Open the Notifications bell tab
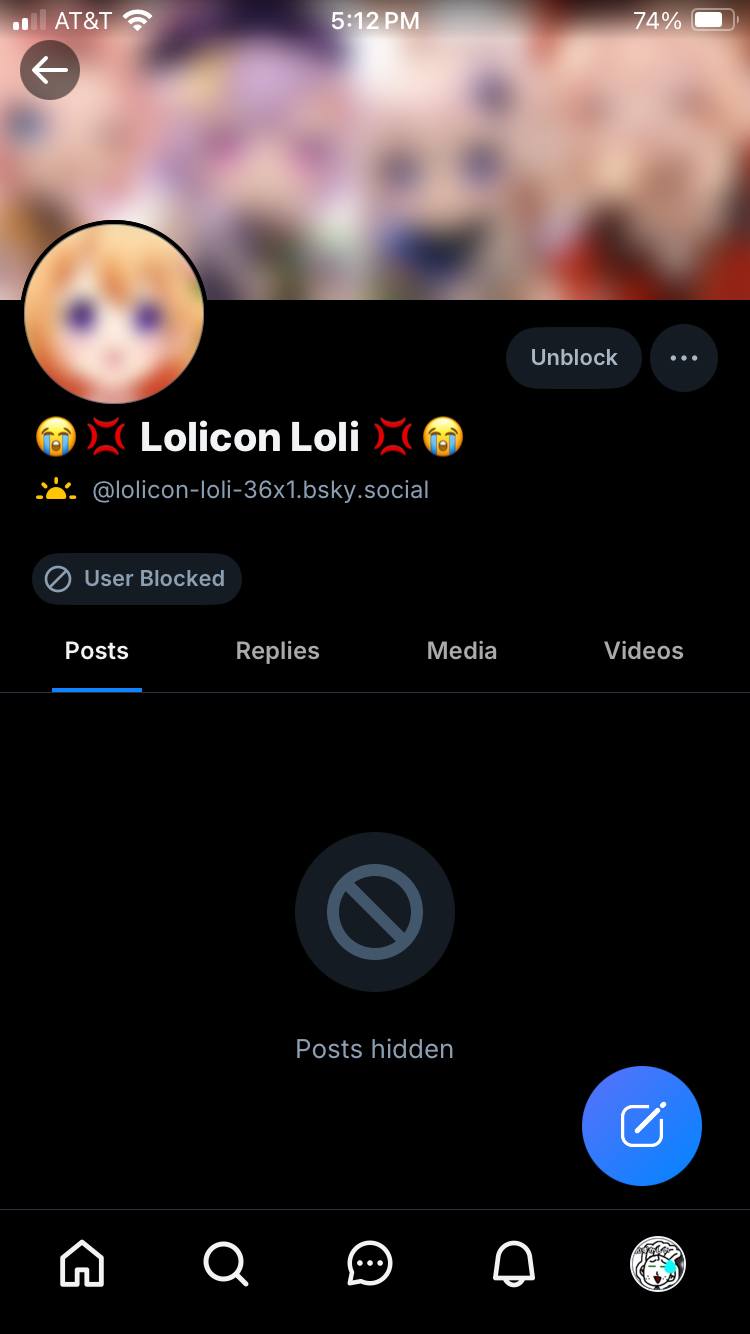The height and width of the screenshot is (1334, 750). [x=514, y=1264]
